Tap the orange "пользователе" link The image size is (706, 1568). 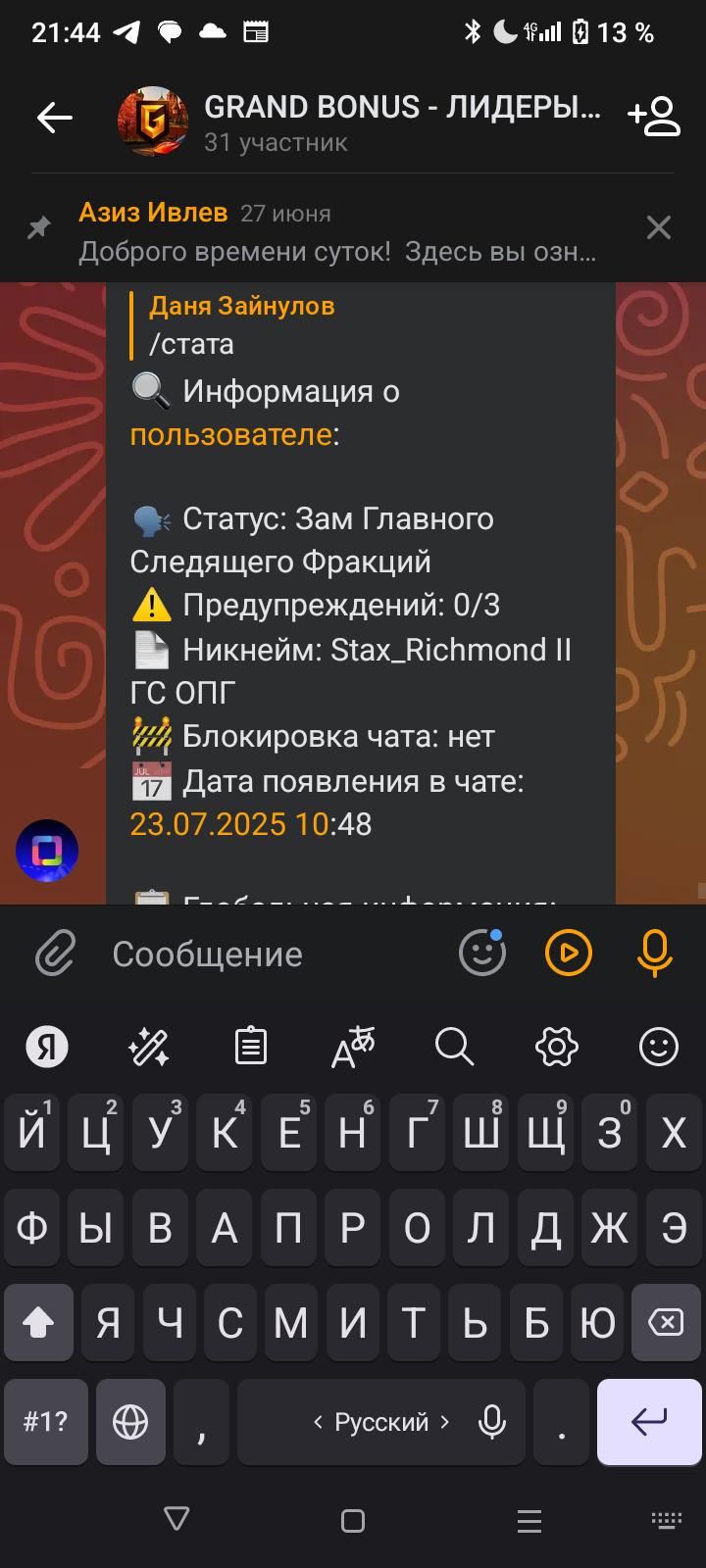click(231, 434)
